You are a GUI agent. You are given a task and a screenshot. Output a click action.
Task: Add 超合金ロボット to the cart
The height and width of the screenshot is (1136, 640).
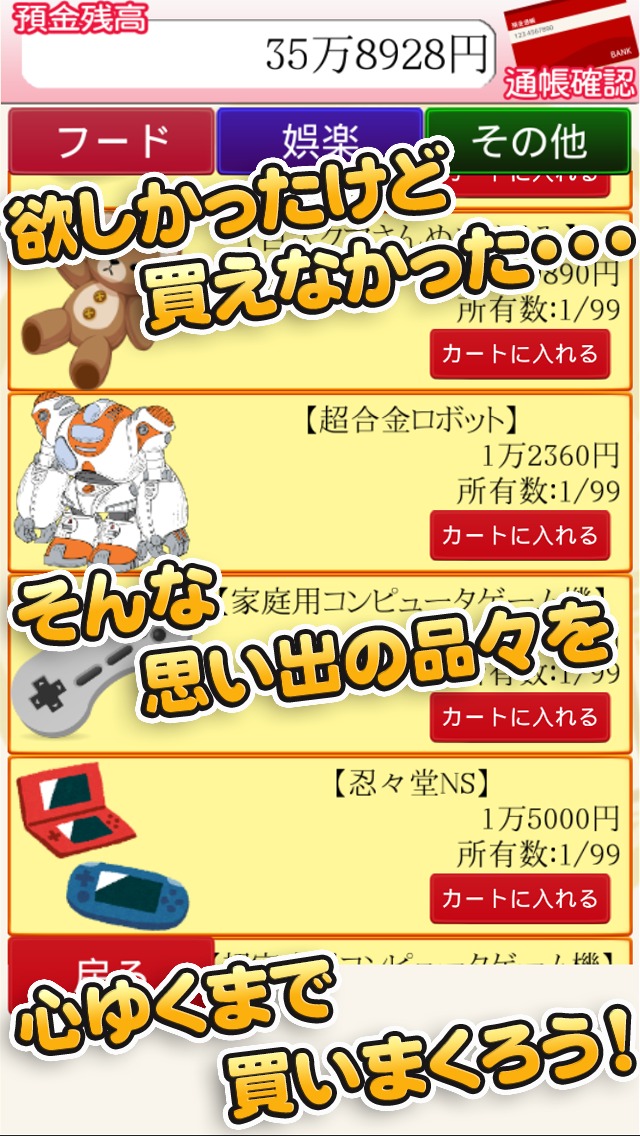[x=520, y=535]
